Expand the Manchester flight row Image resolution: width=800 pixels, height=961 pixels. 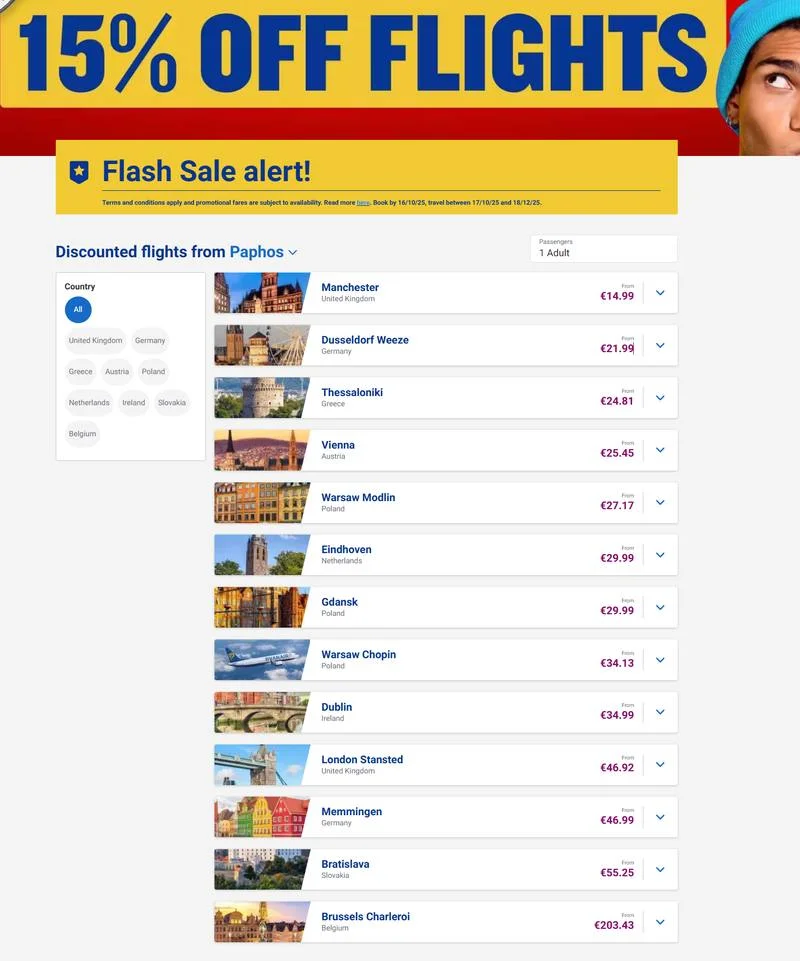coord(660,293)
